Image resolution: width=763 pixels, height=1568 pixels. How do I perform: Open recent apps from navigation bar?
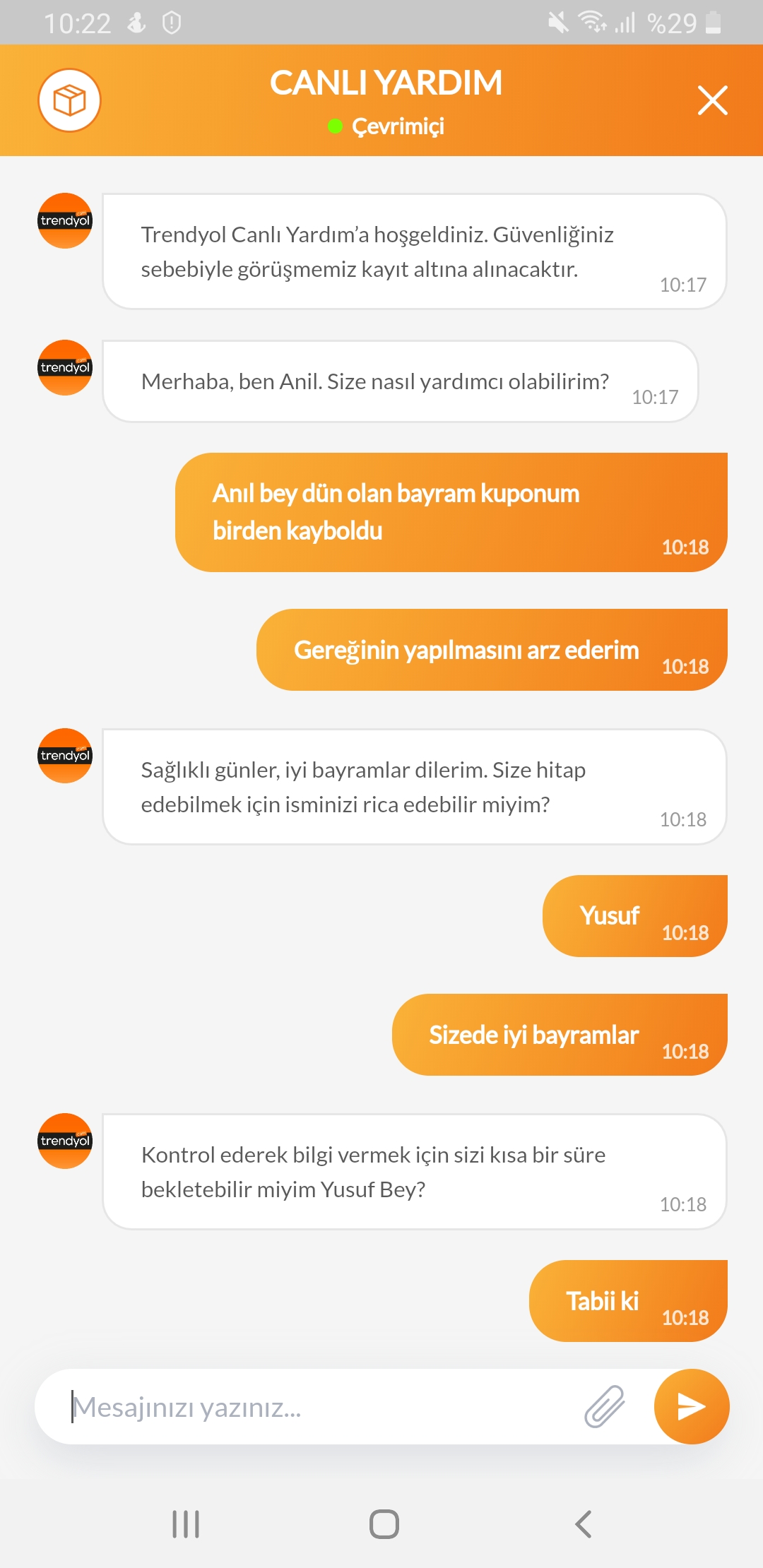(x=186, y=1524)
